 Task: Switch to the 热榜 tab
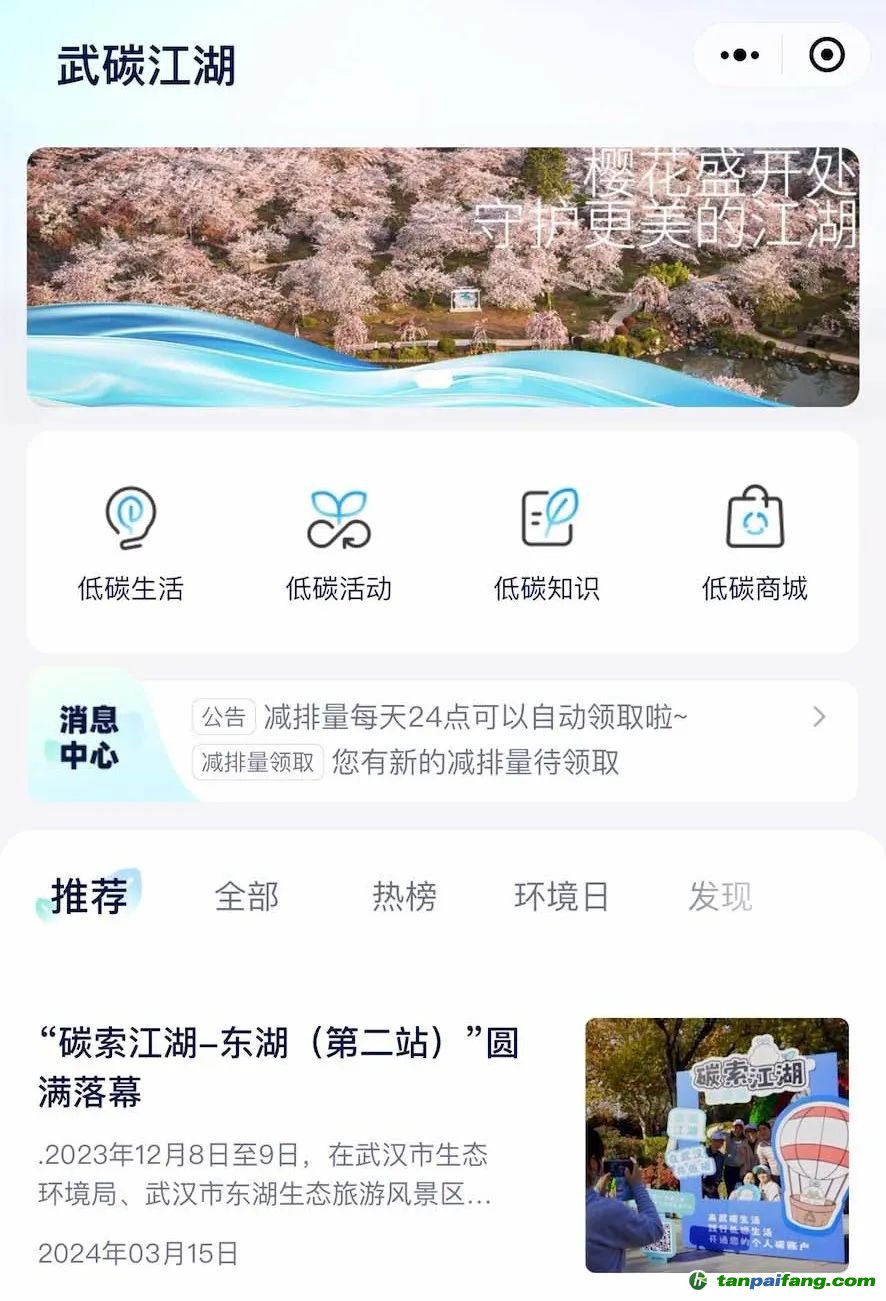[x=404, y=896]
